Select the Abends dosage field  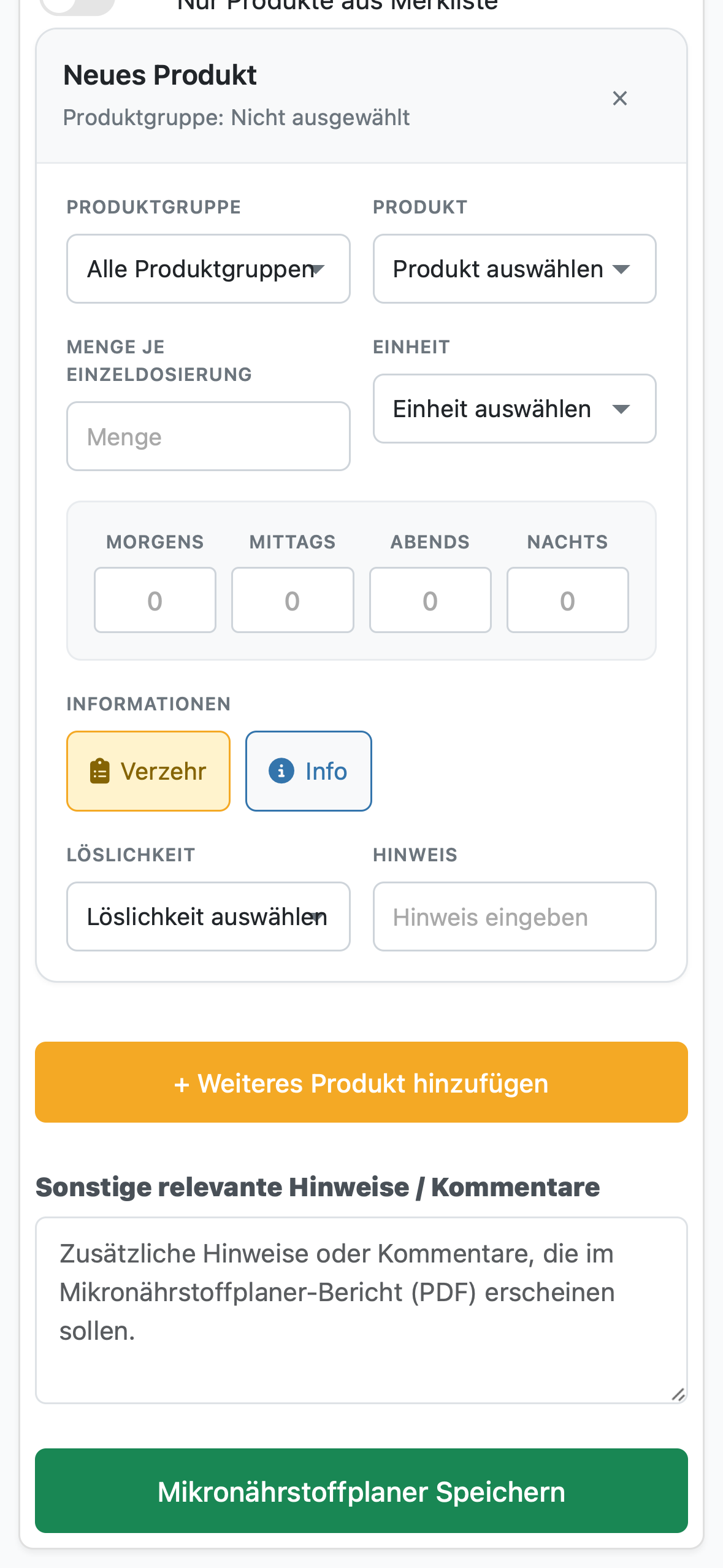pyautogui.click(x=430, y=600)
